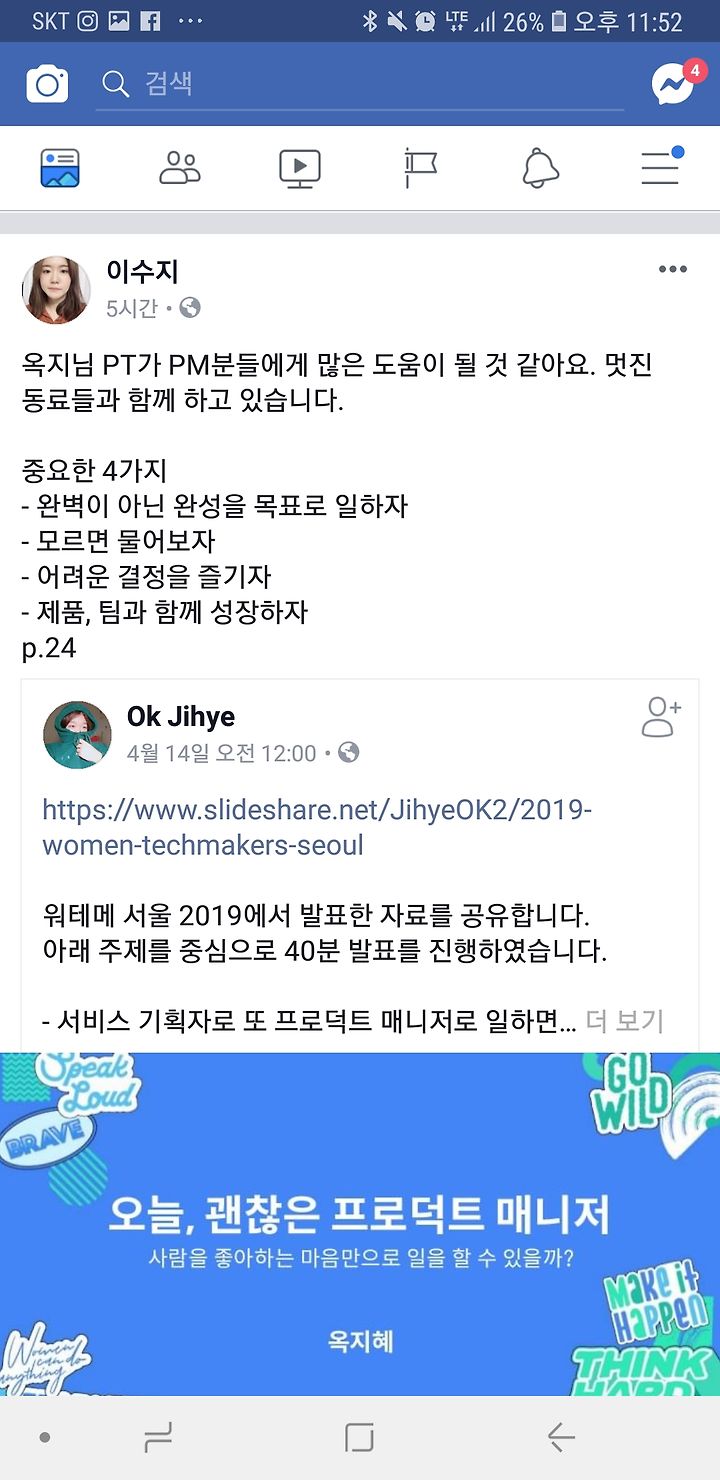Add Ok Jihye as a friend
720x1480 pixels.
(x=661, y=717)
